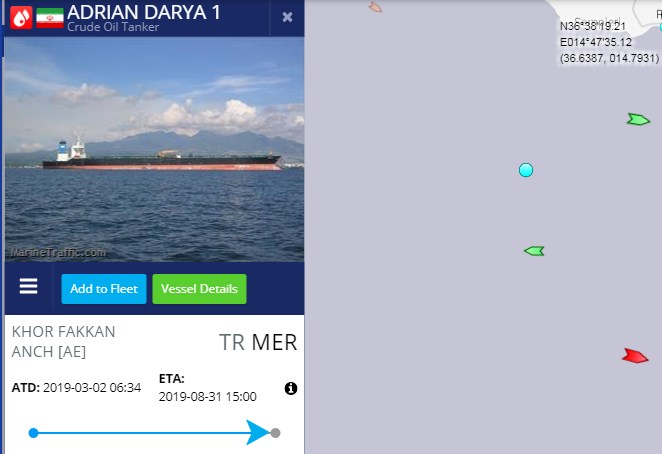Open the hamburger menu in vessel panel
This screenshot has width=662, height=454.
[29, 287]
